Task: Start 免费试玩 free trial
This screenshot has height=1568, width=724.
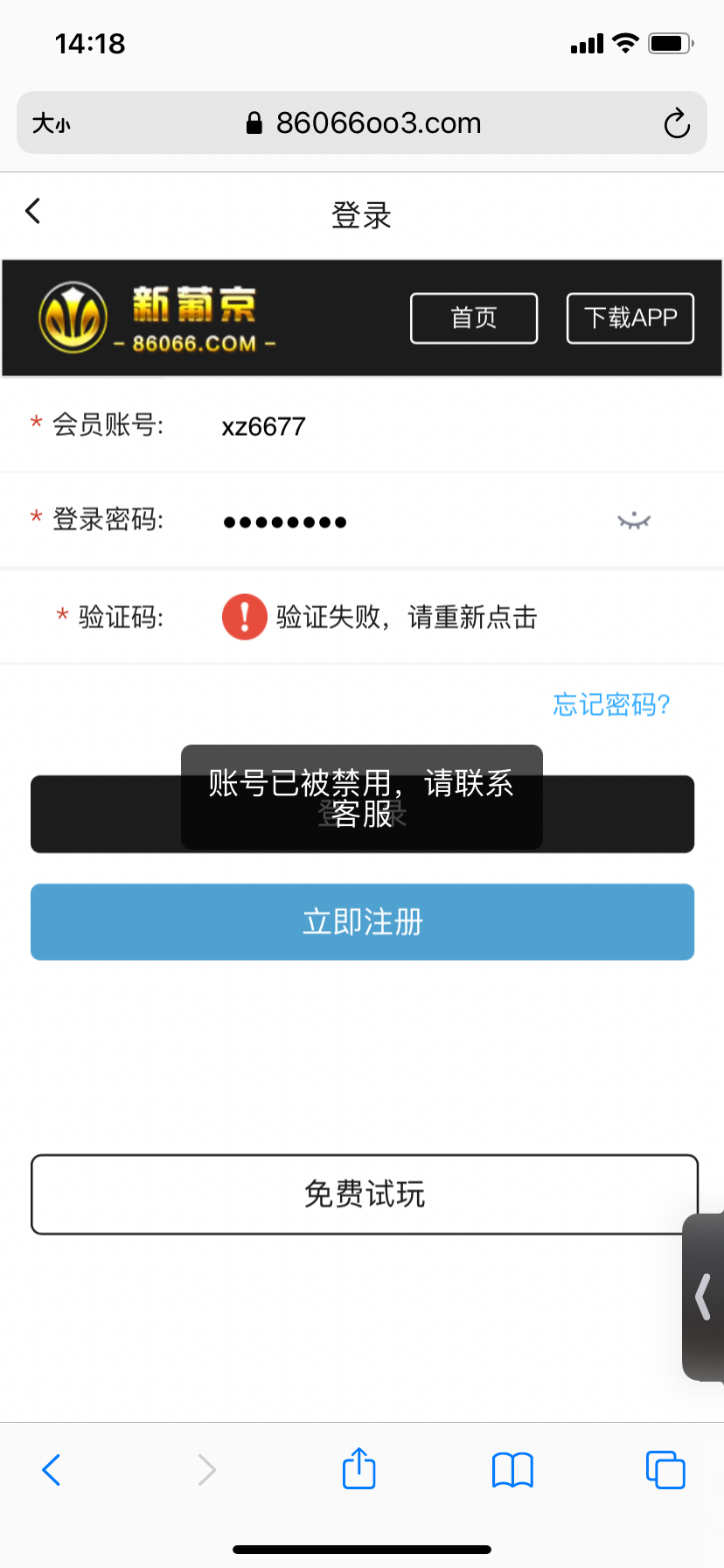Action: [364, 1194]
